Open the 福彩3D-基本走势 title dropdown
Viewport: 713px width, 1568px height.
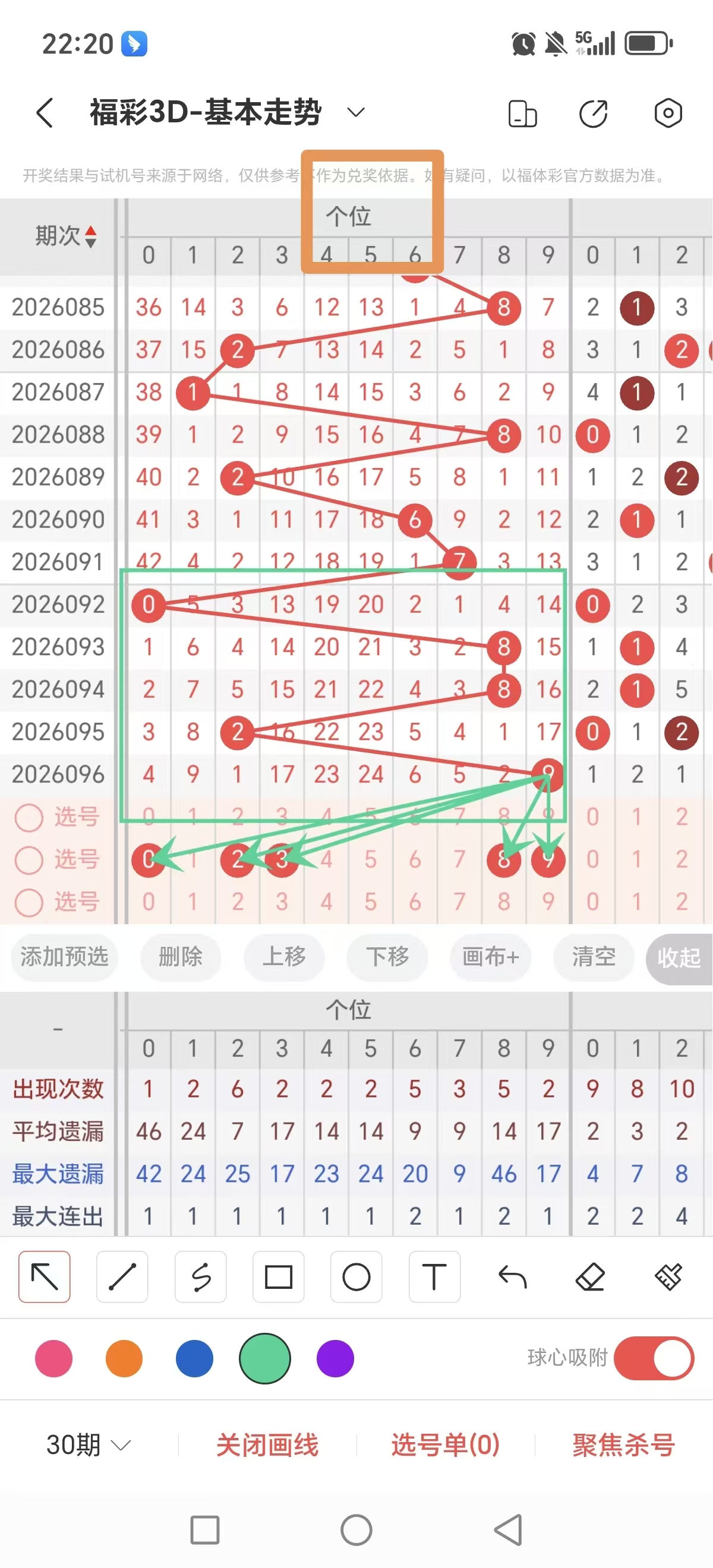[x=355, y=112]
